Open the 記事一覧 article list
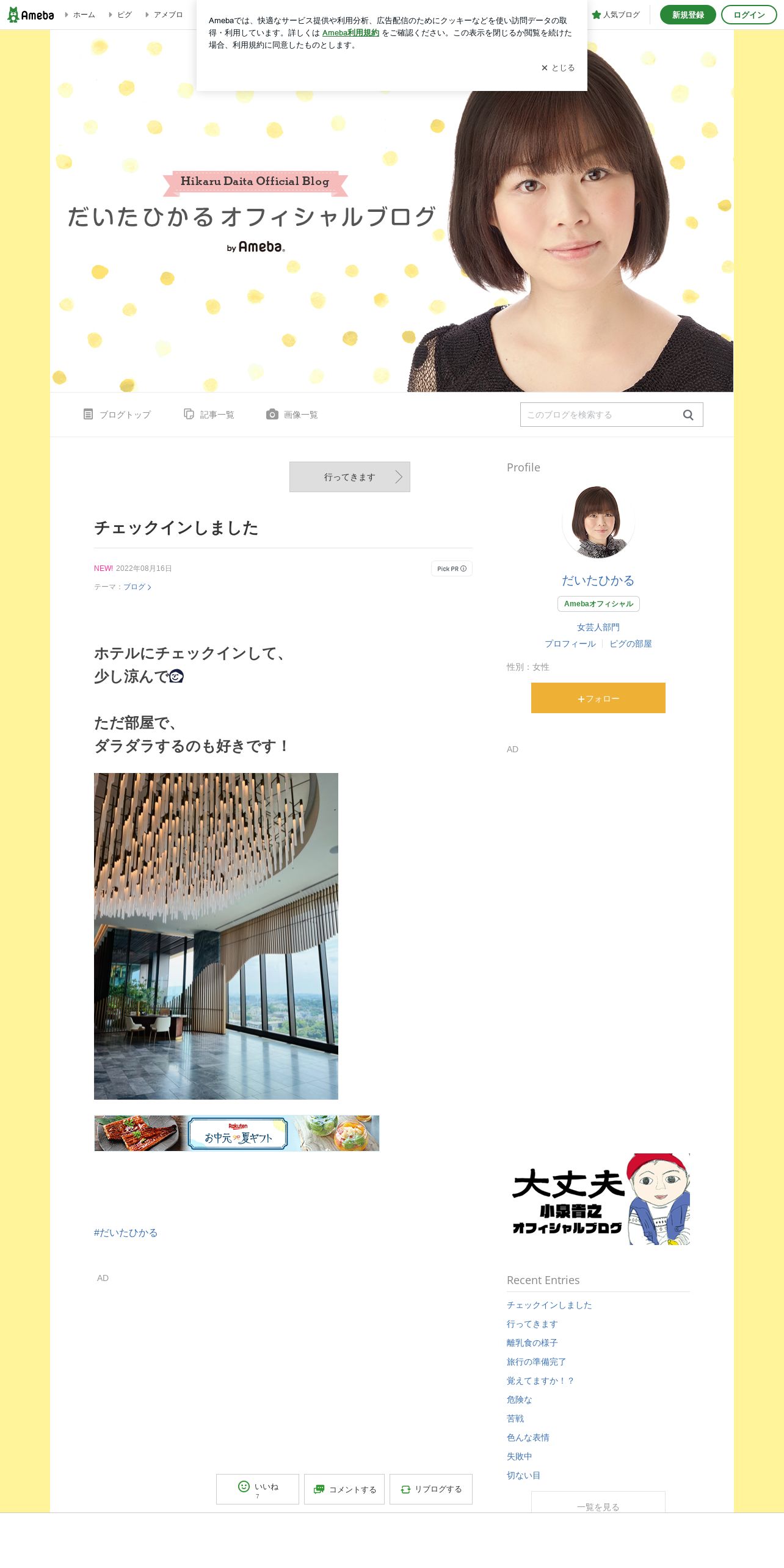Viewport: 784px width, 1568px height. tap(209, 415)
